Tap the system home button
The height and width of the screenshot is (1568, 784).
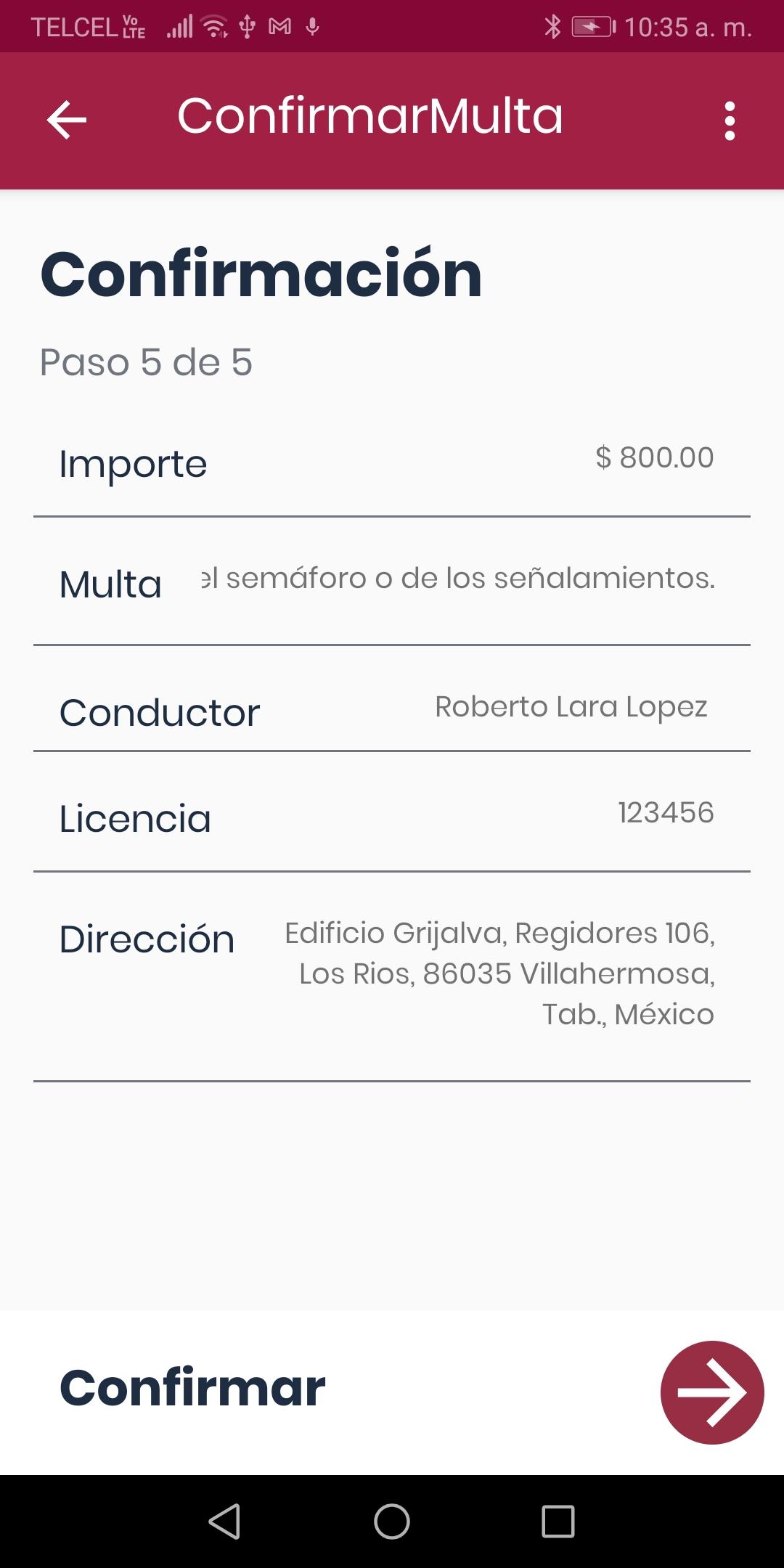coord(392,1521)
